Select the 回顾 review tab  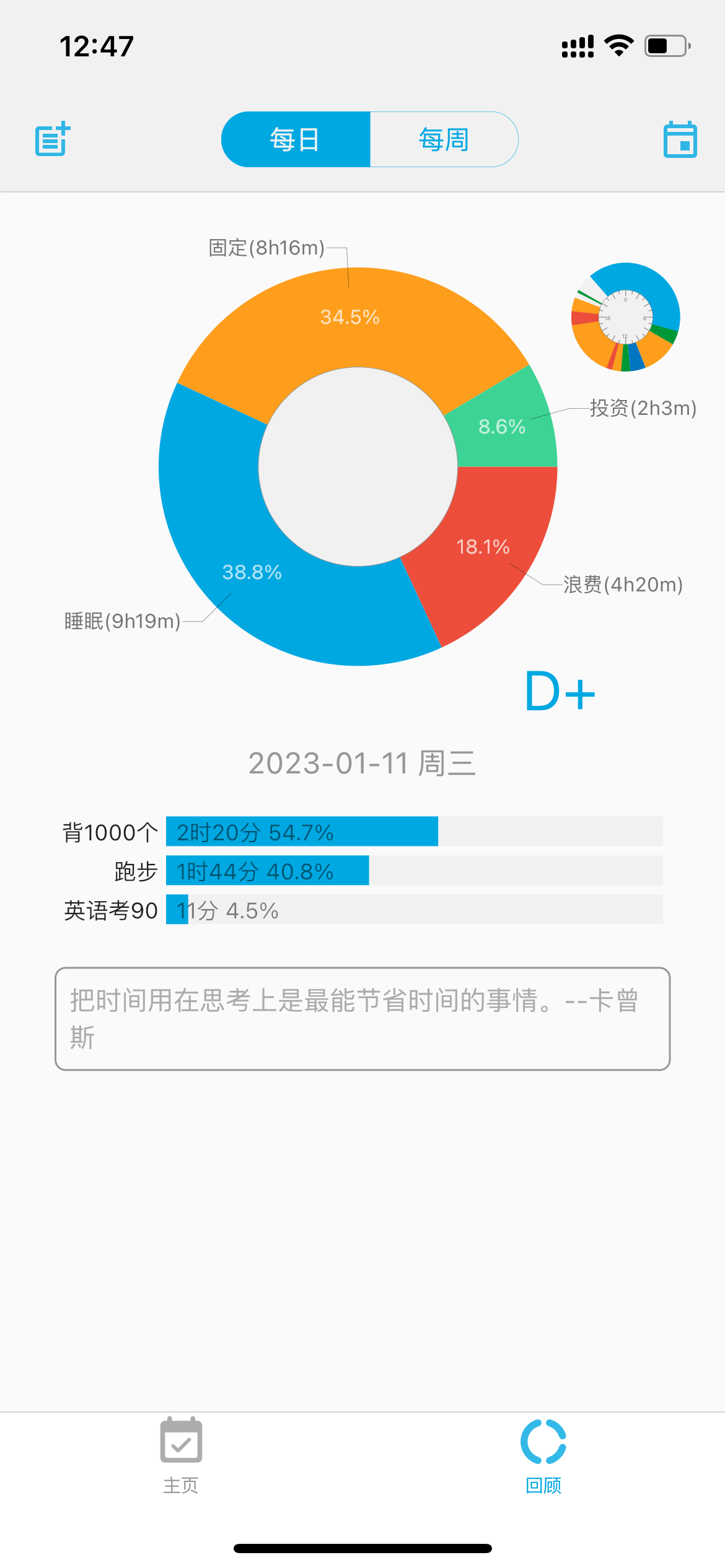tap(543, 1455)
